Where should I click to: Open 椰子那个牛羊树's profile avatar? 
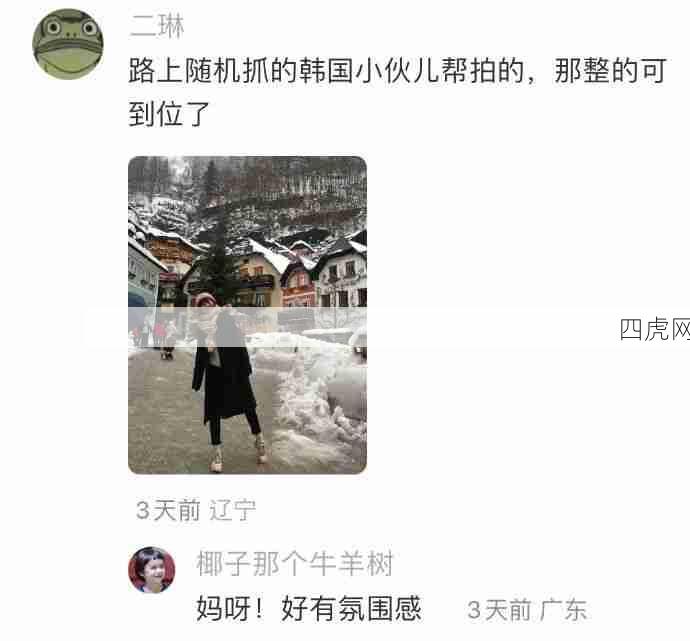151,570
